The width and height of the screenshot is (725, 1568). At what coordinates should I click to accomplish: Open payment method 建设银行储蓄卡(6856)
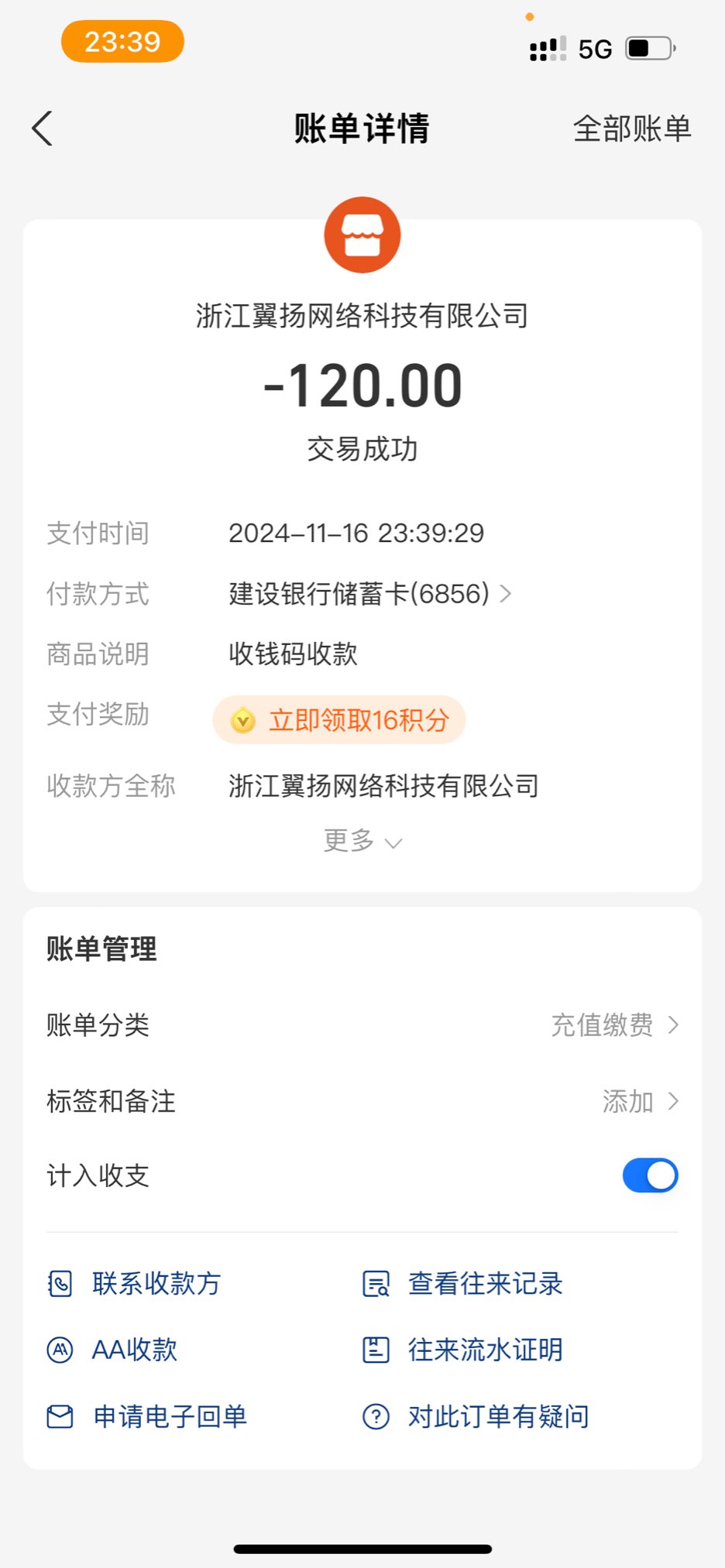[369, 594]
